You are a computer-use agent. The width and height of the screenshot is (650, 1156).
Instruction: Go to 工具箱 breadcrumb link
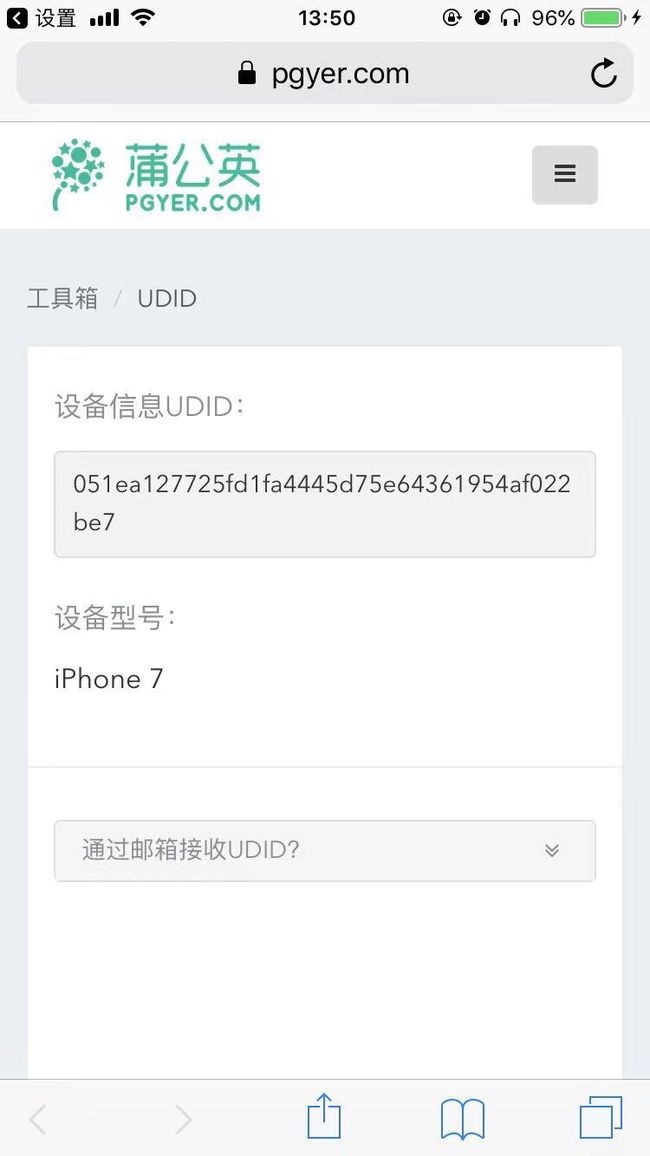(63, 299)
